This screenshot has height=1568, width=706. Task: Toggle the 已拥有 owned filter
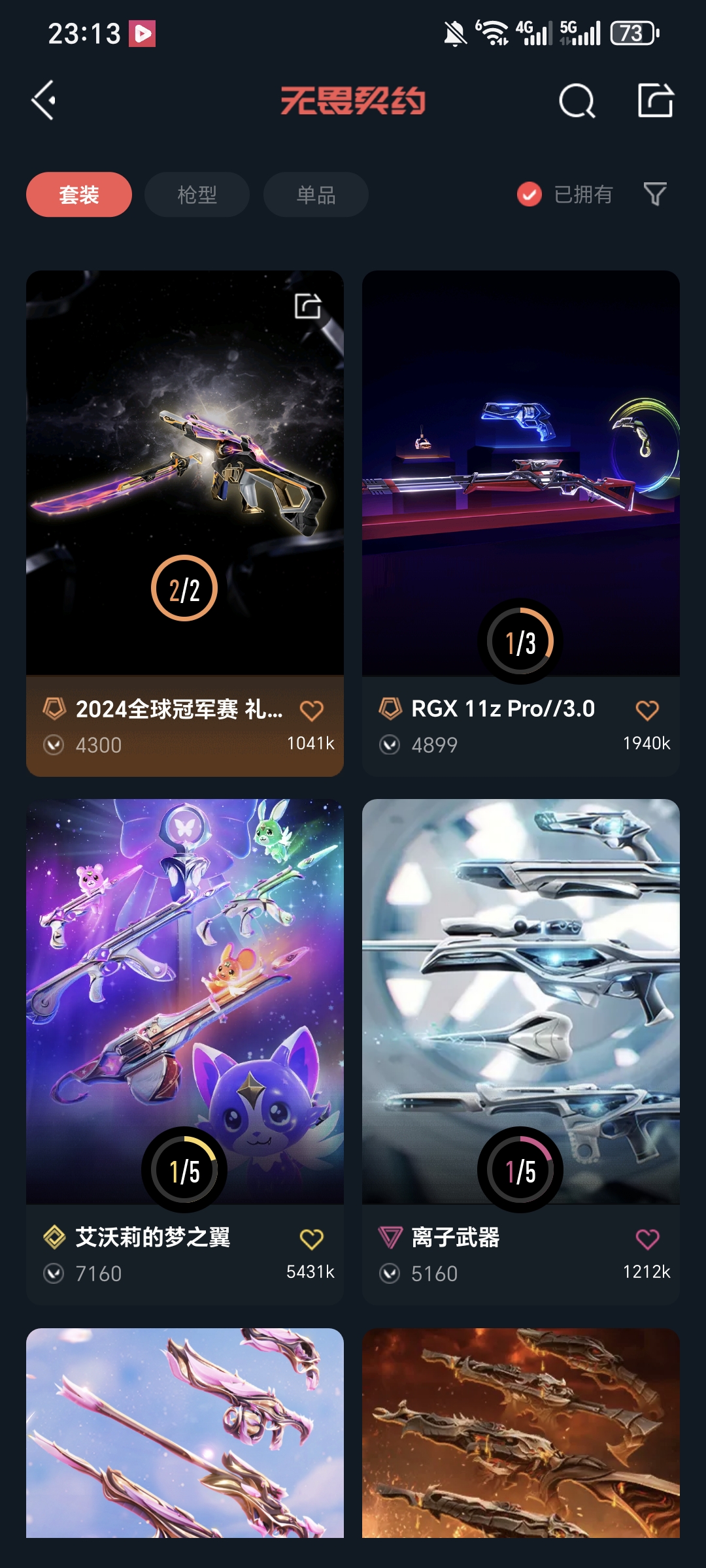[564, 194]
